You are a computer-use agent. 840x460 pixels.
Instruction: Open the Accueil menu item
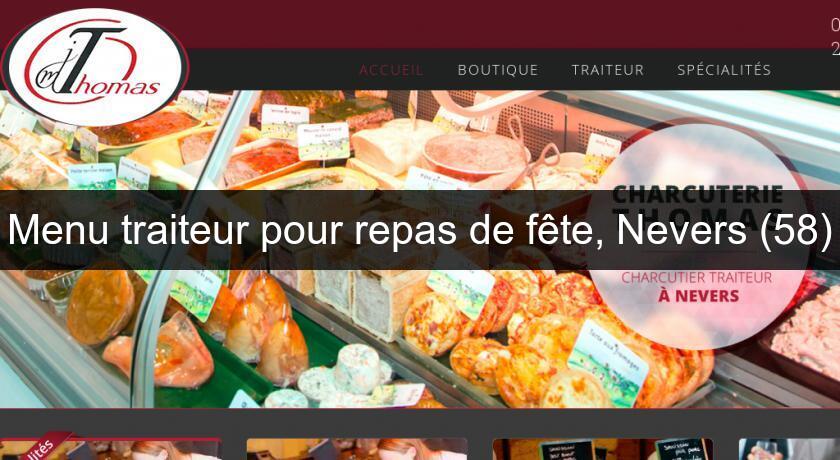391,70
